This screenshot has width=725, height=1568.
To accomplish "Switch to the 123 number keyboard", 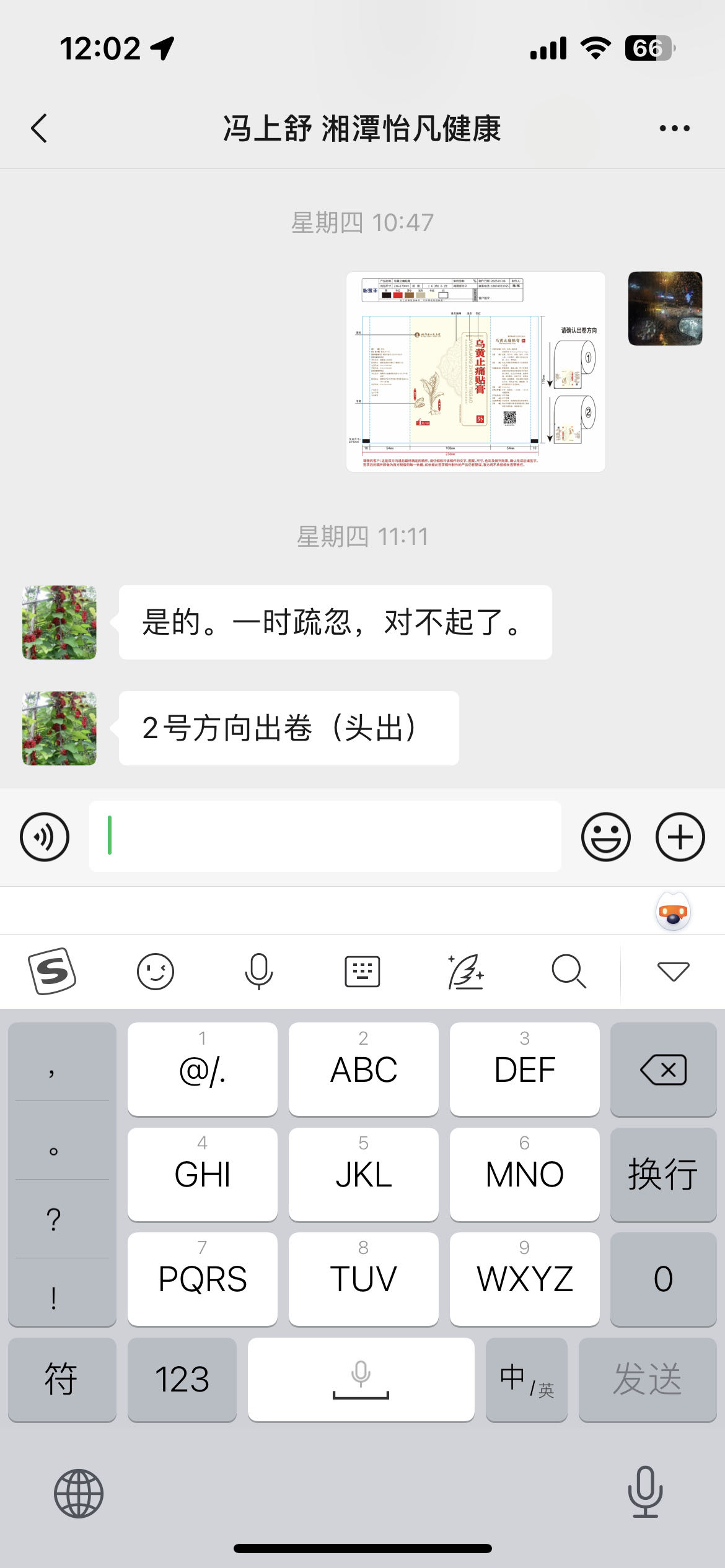I will click(182, 1380).
